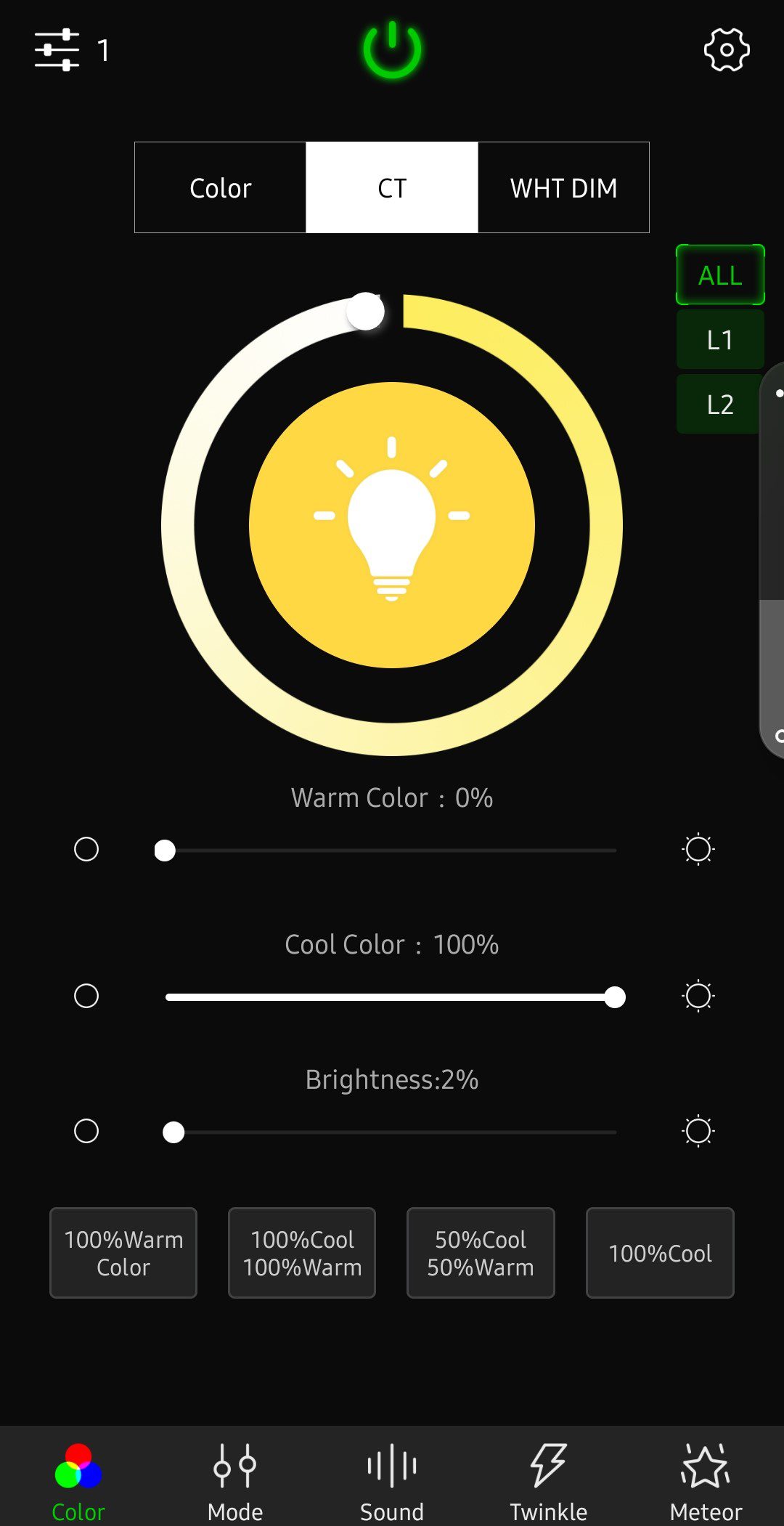Switch to the Mode tab
This screenshot has width=784, height=1526.
(234, 1482)
